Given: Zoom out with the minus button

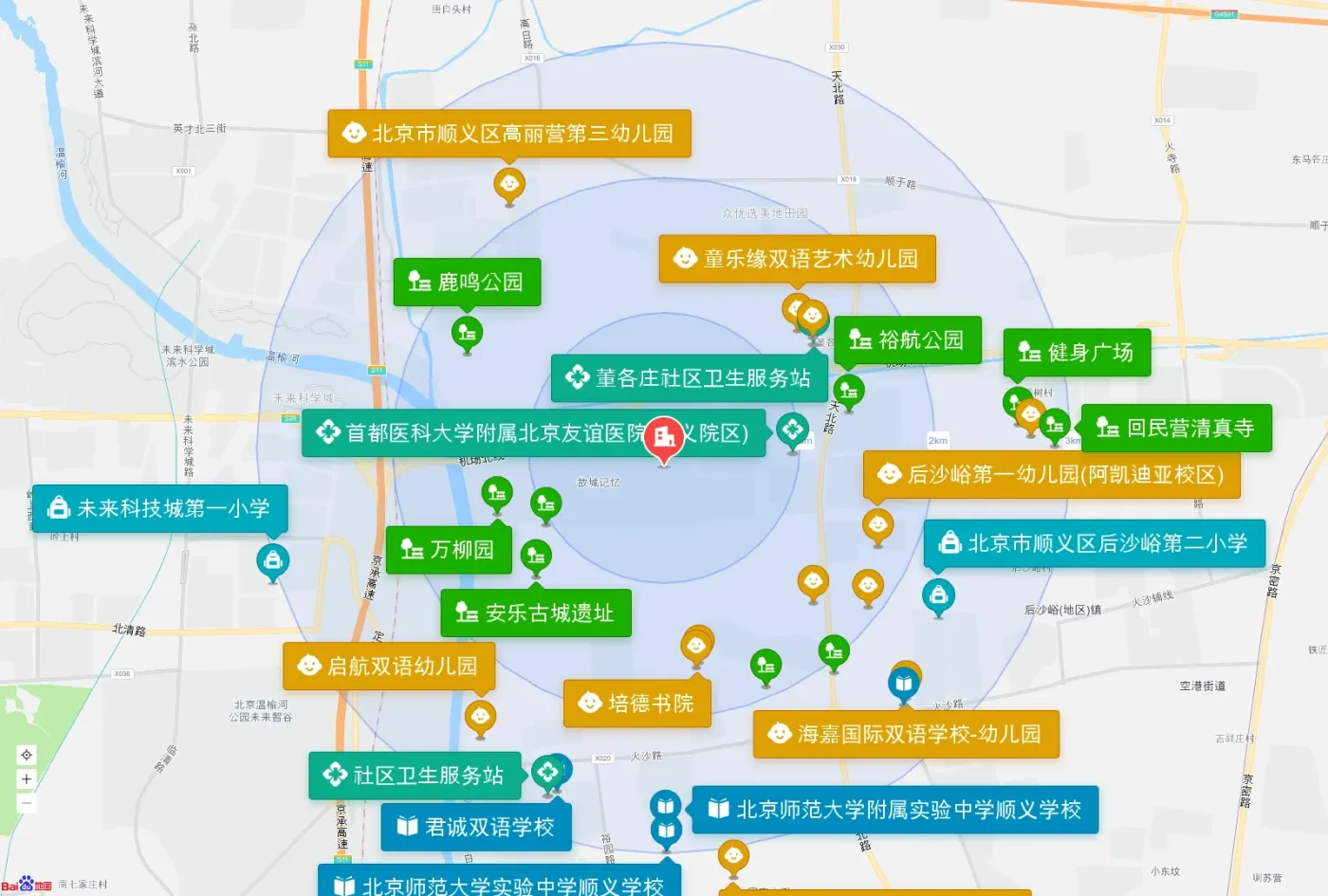Looking at the screenshot, I should tap(27, 803).
